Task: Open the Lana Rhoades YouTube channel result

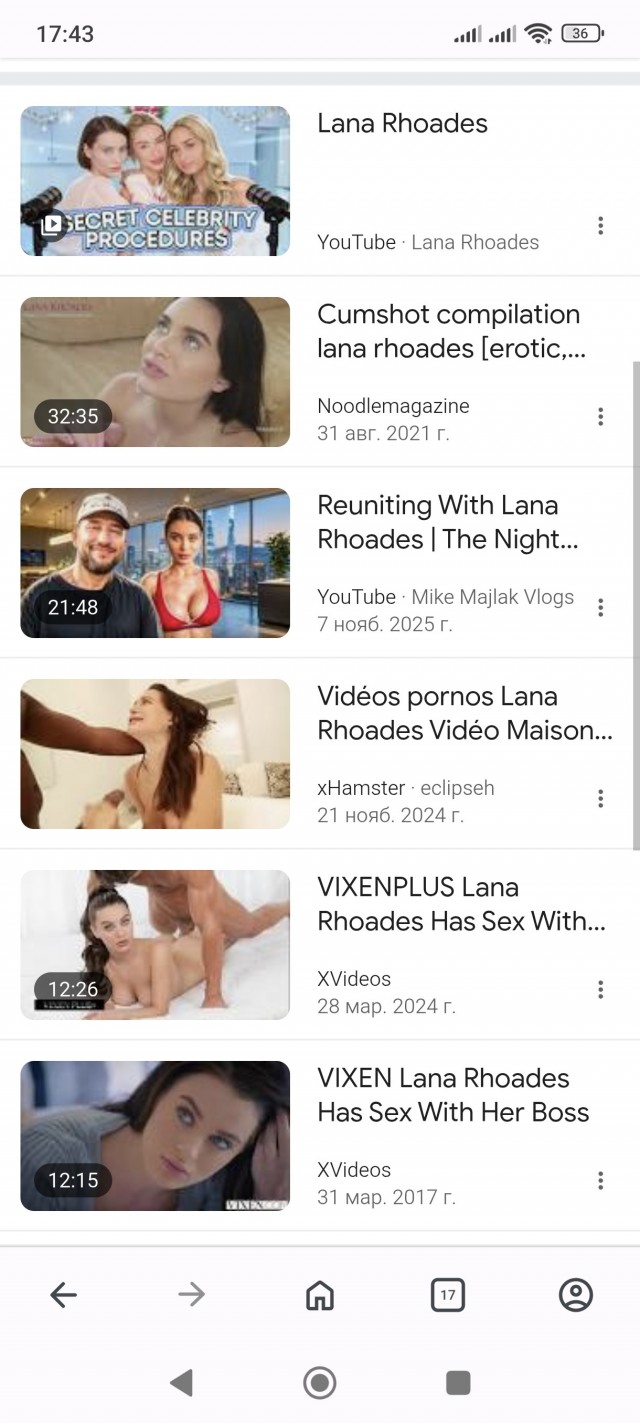Action: point(402,124)
